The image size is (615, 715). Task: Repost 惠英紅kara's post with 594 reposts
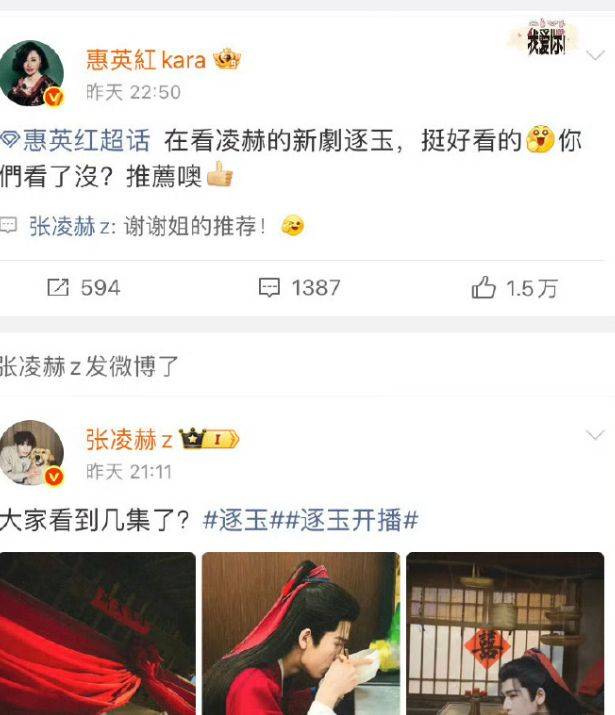(x=84, y=288)
